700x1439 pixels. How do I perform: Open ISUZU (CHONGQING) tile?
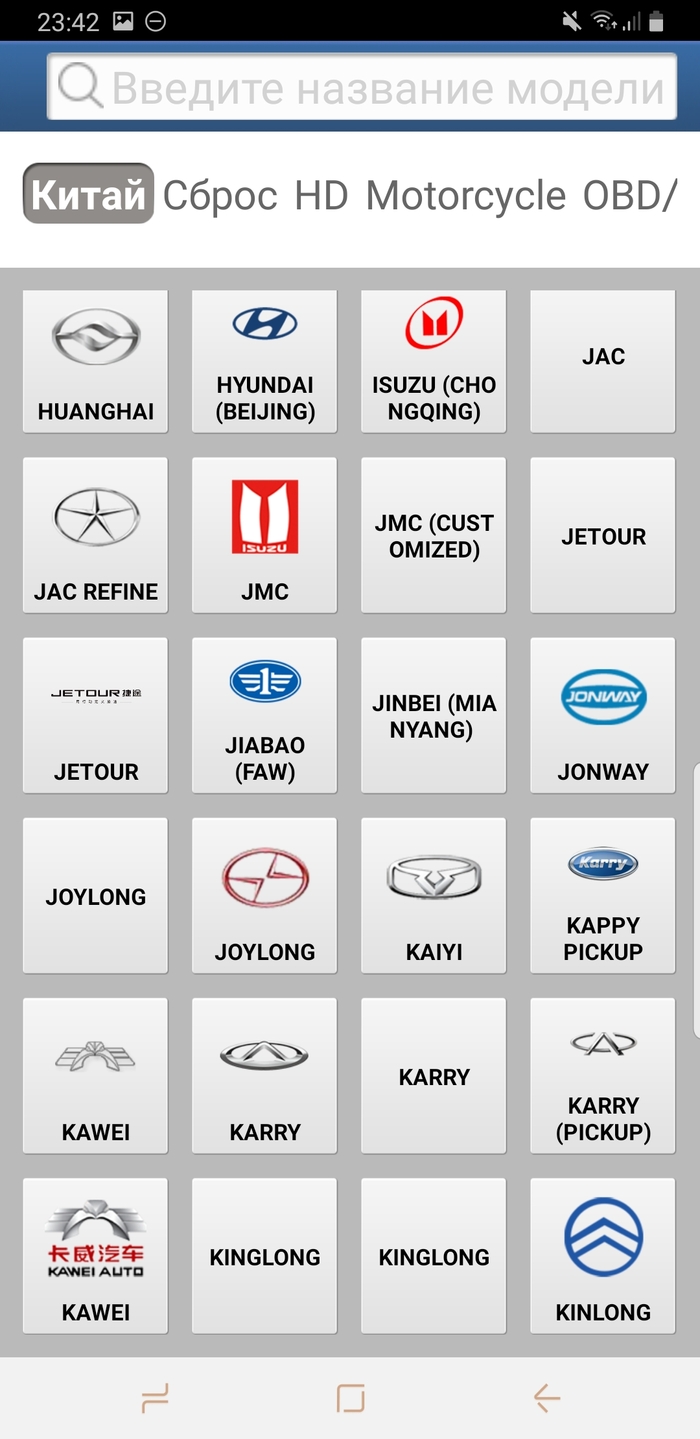434,361
